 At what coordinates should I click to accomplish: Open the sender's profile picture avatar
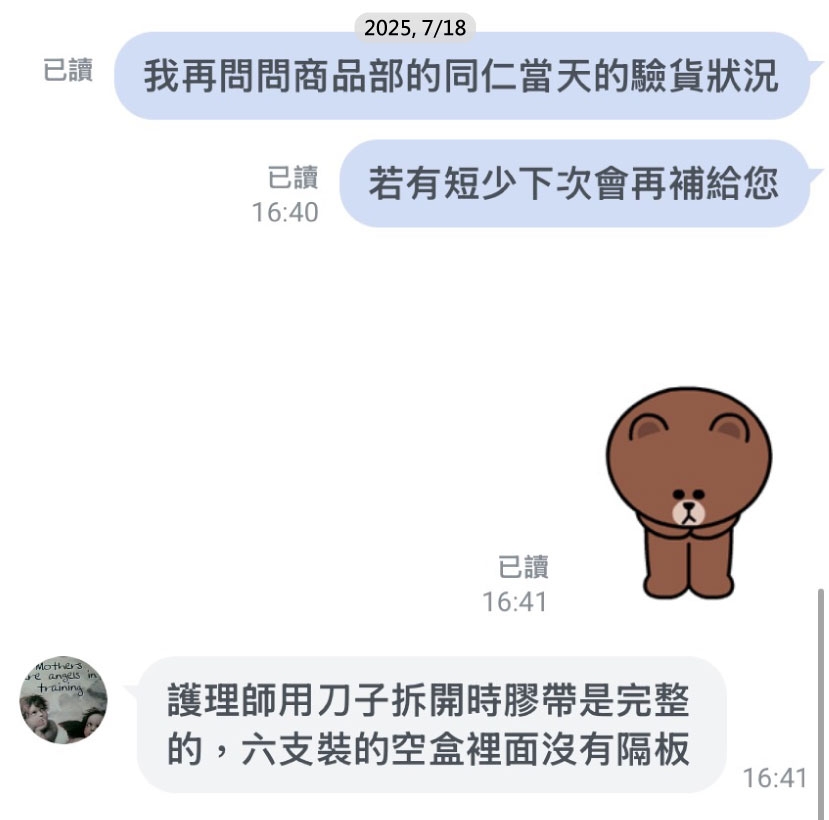pyautogui.click(x=64, y=700)
